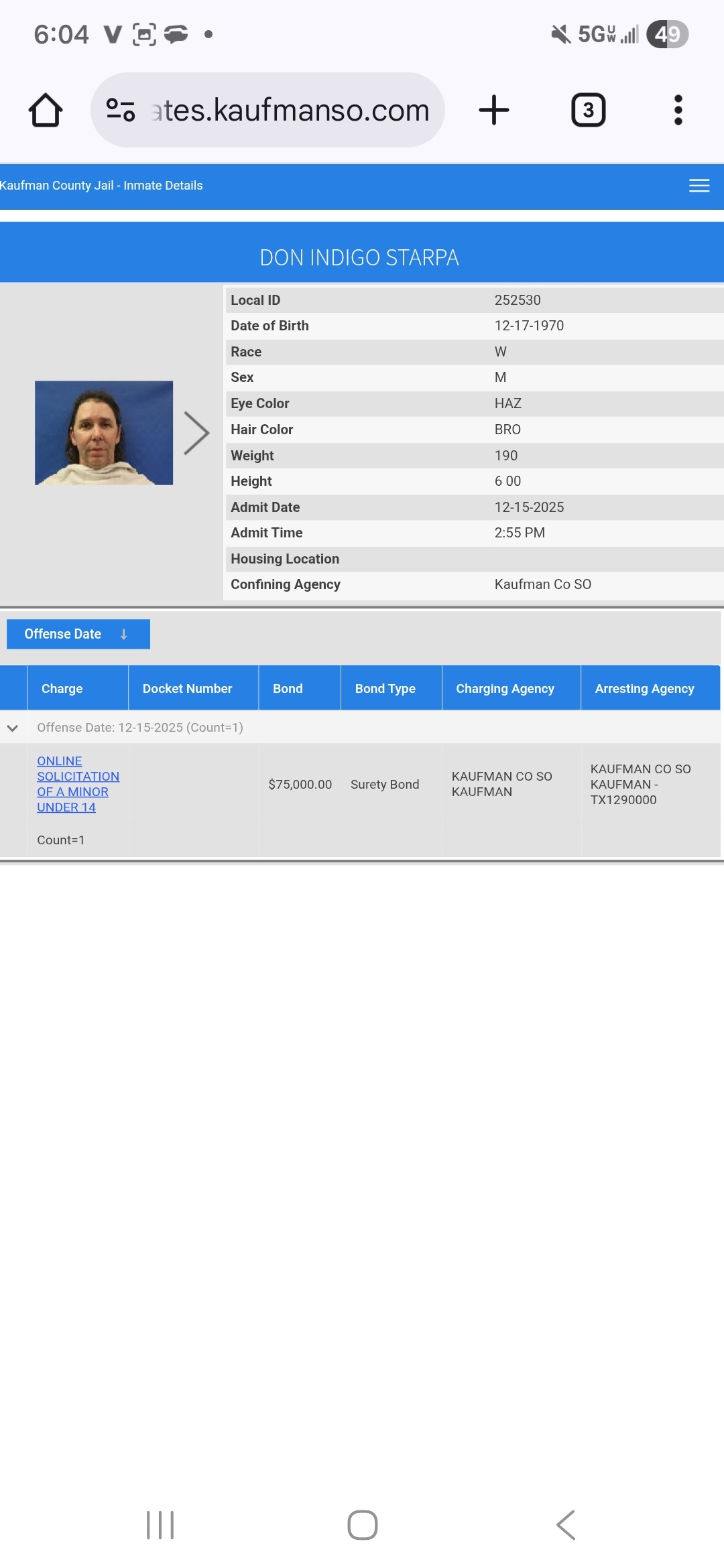Show next inmate photo arrow
This screenshot has height=1568, width=724.
(x=196, y=434)
